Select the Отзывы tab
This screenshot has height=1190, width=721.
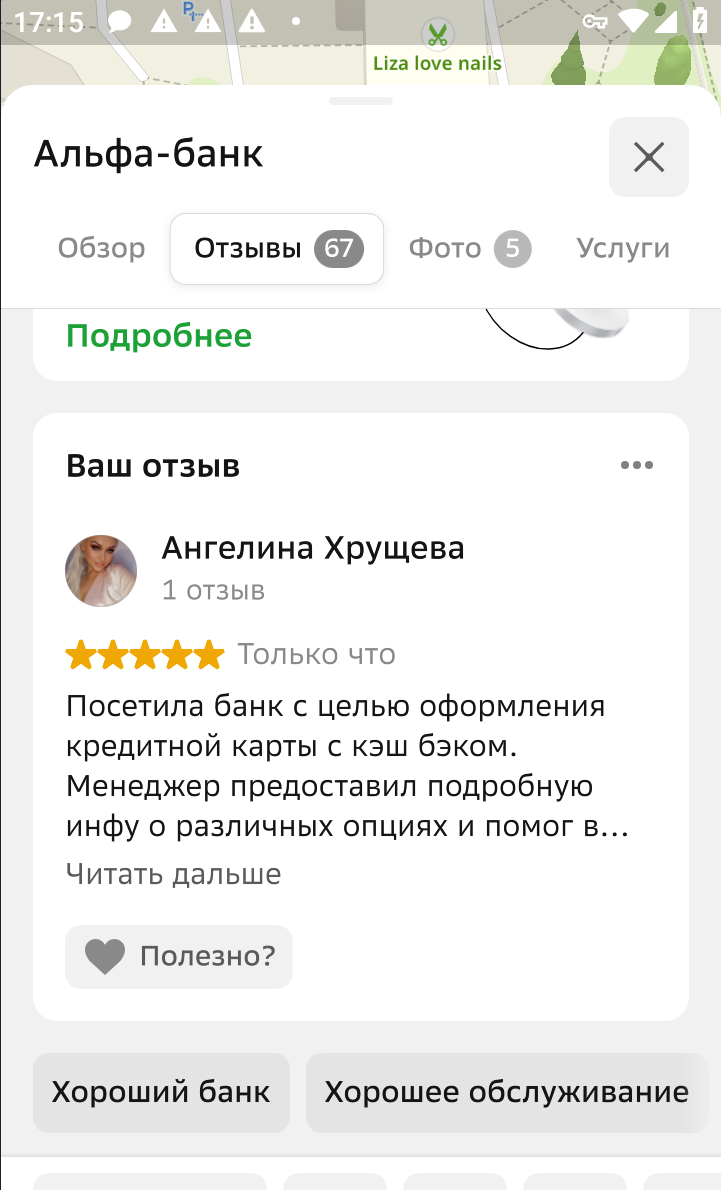277,249
